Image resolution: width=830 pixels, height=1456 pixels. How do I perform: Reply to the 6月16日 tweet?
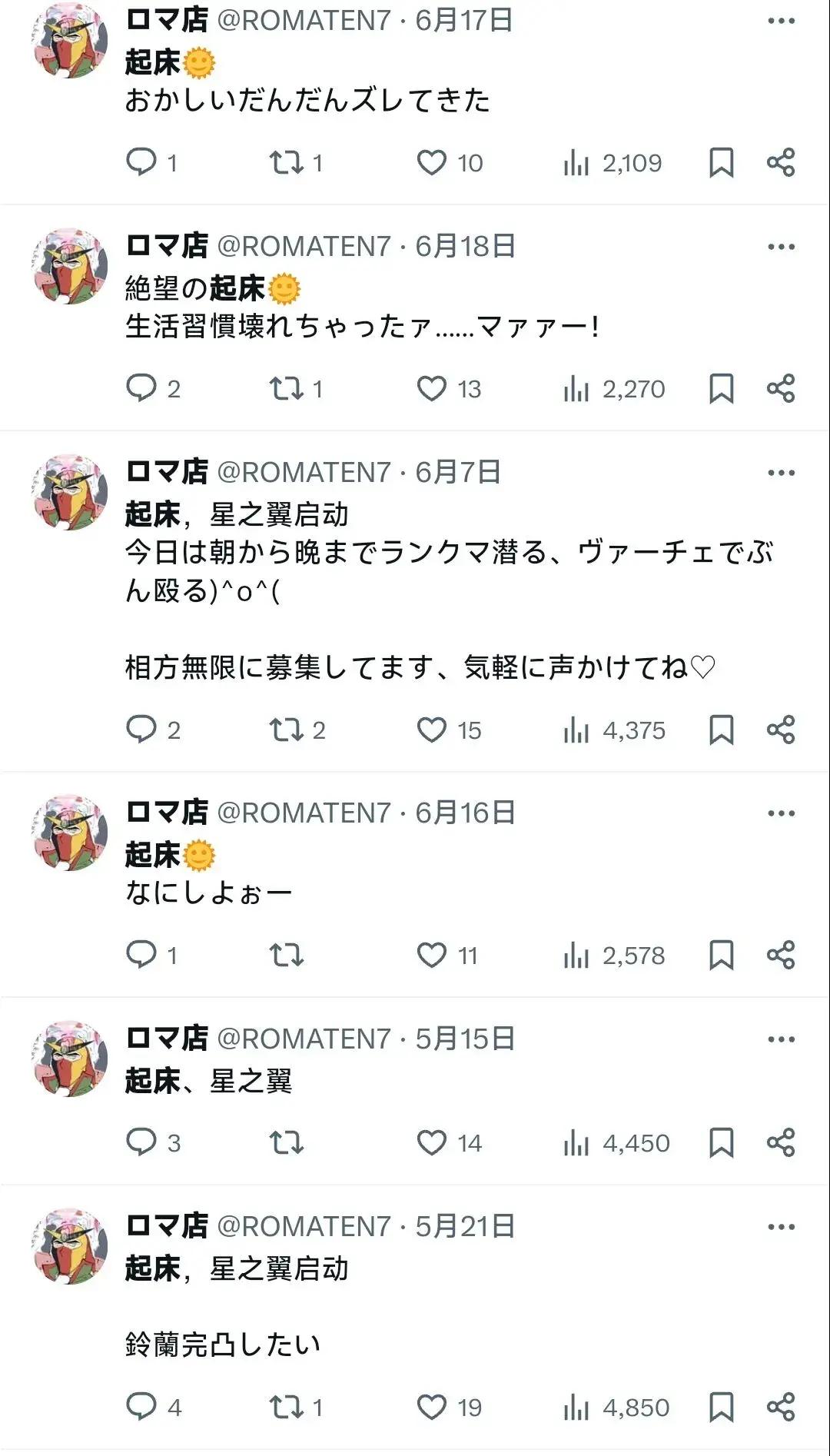pos(141,955)
